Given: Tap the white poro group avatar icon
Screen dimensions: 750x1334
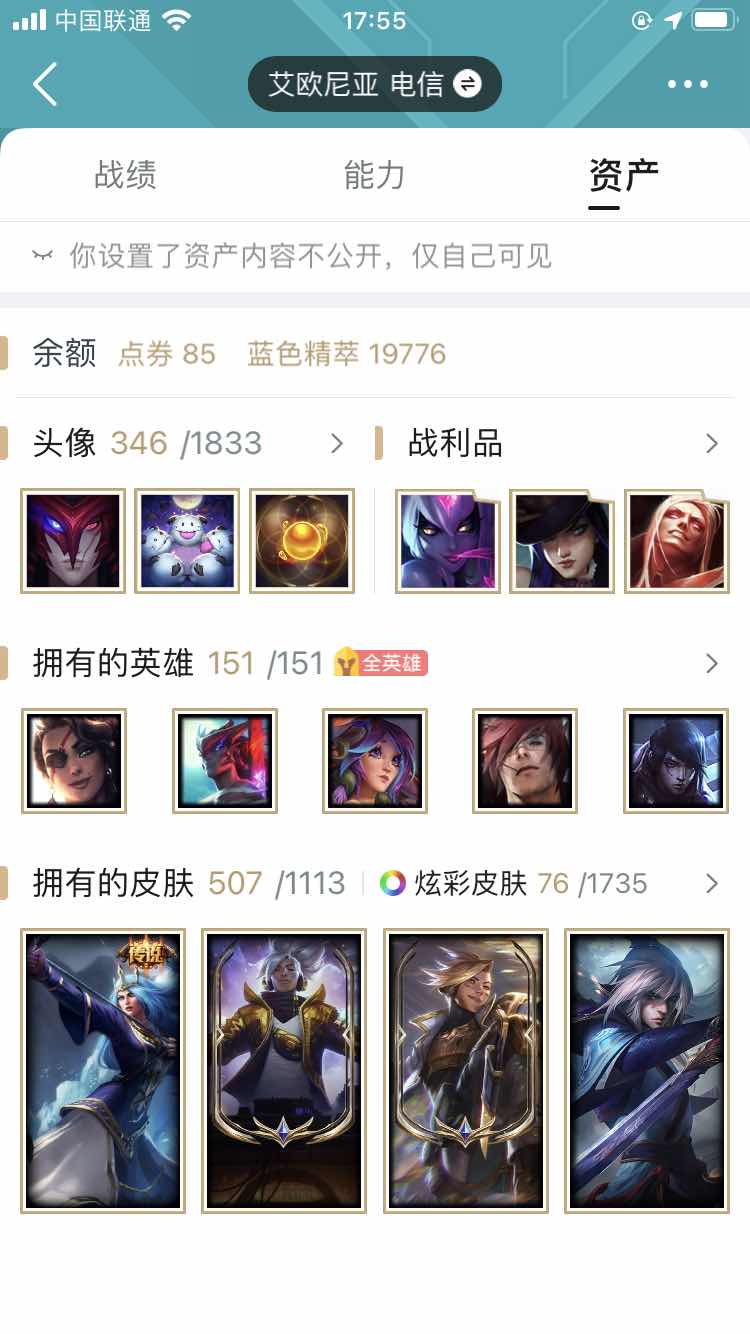Looking at the screenshot, I should pyautogui.click(x=187, y=541).
